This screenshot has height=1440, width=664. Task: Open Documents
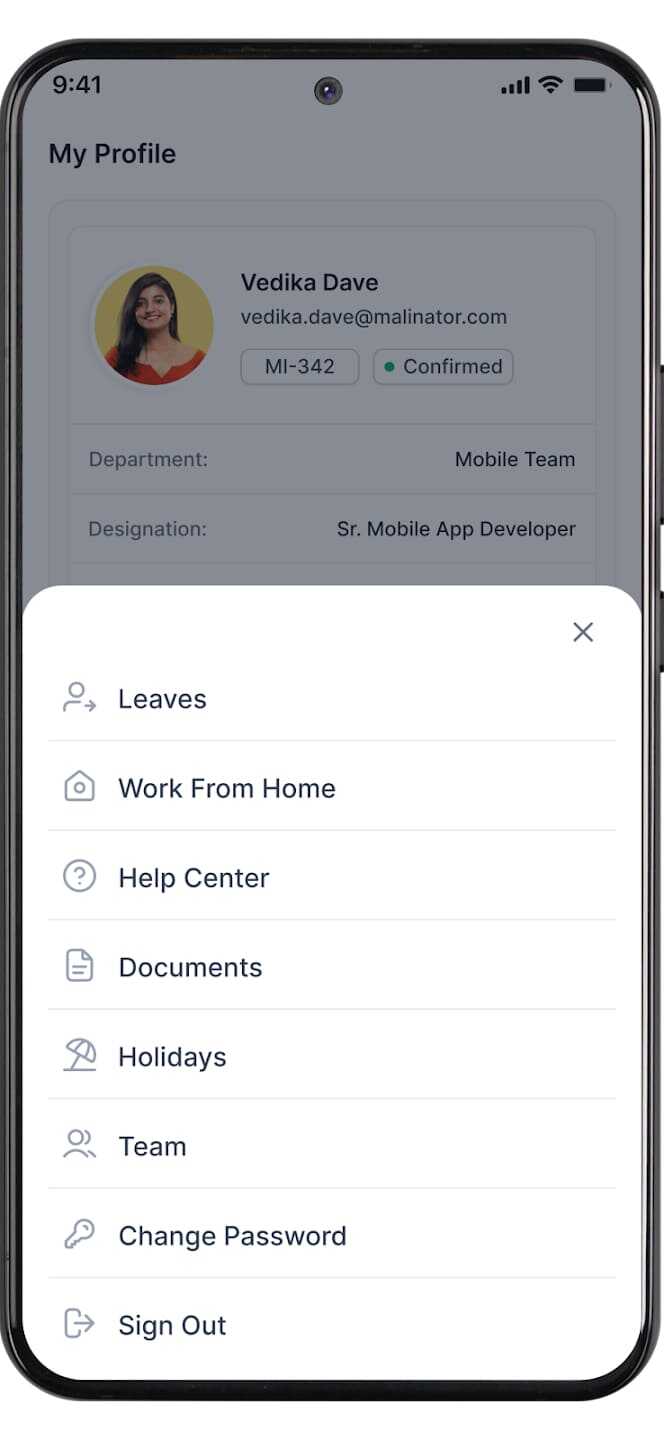[190, 967]
